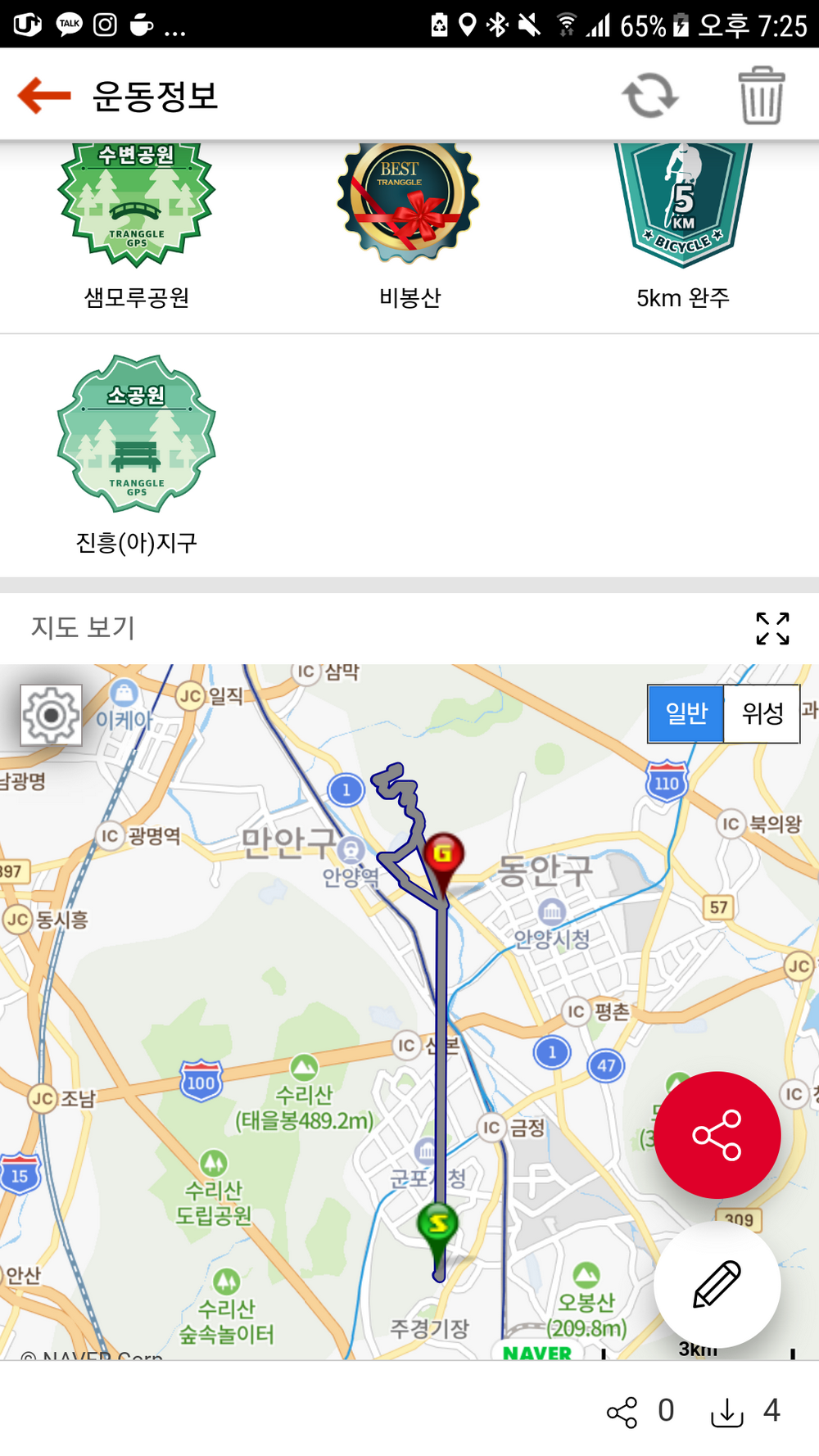This screenshot has width=819, height=1456.
Task: Tap the red share floating button
Action: tap(717, 1135)
